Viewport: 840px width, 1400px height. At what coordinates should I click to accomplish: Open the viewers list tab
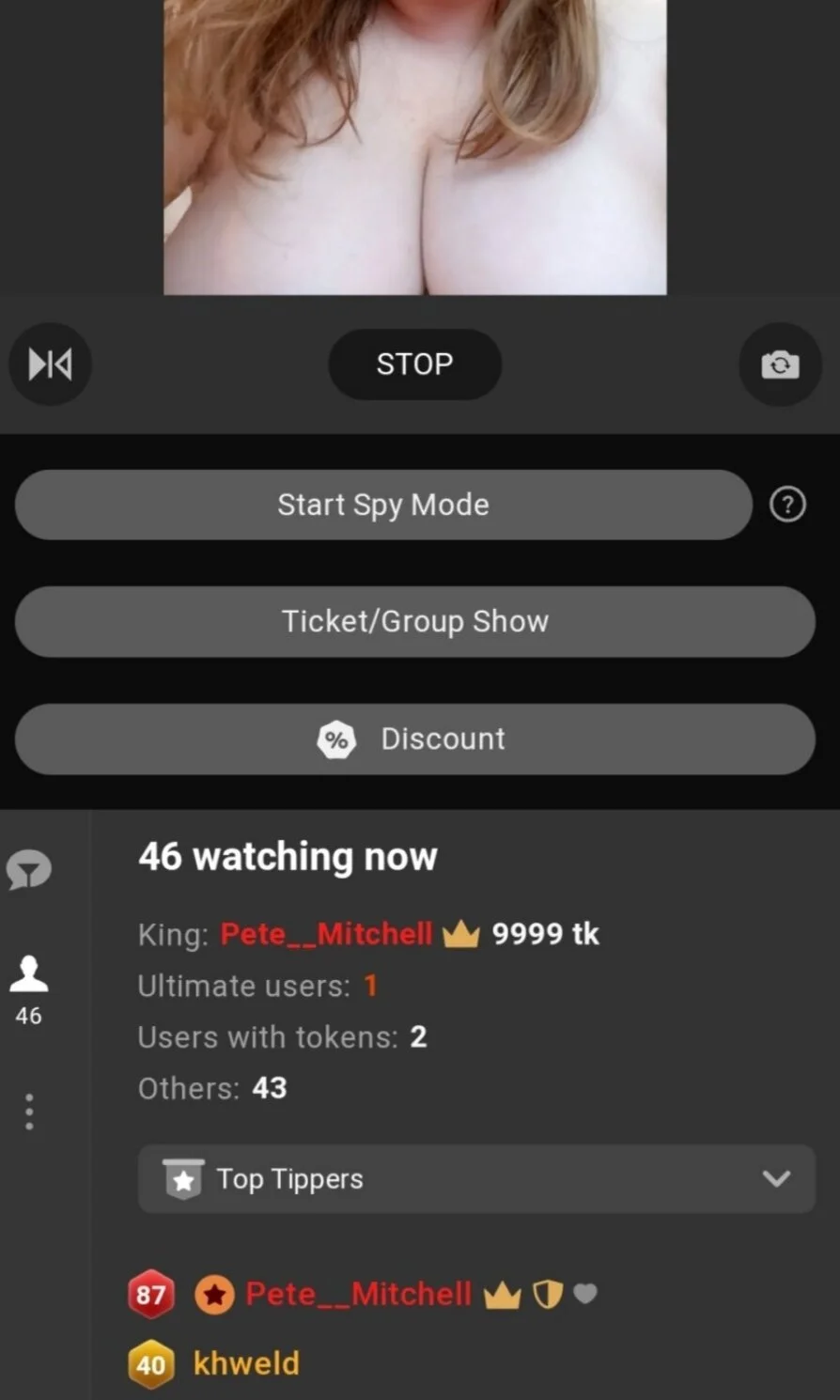click(29, 988)
